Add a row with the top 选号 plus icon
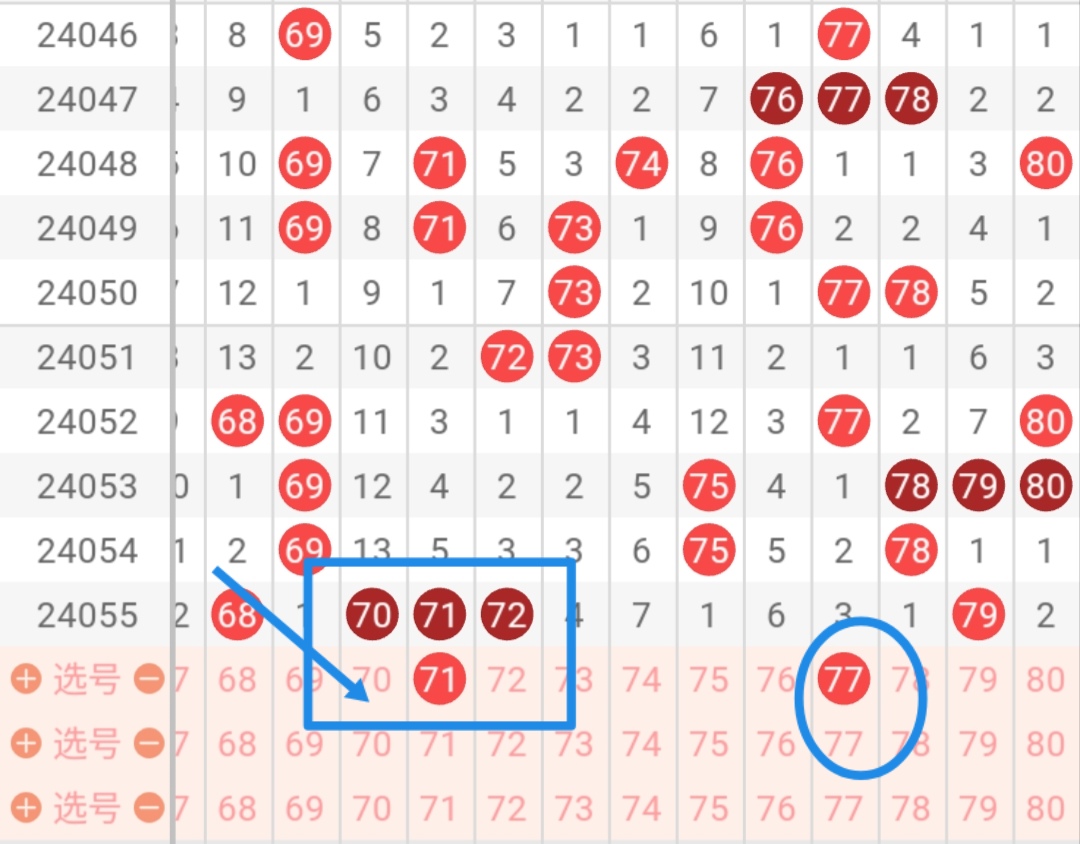The height and width of the screenshot is (844, 1080). 26,680
